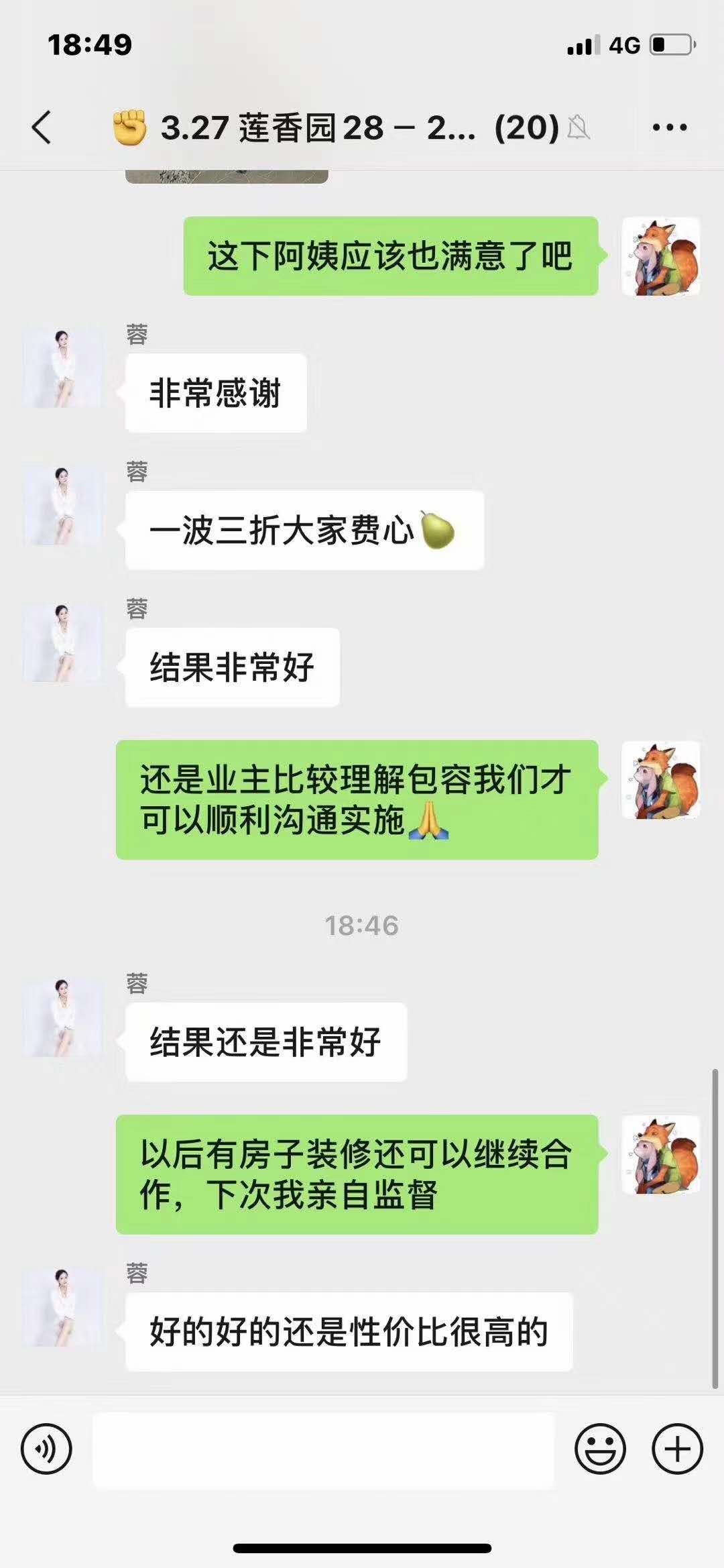
Task: Open 蓉's avatar beside 好的好的还是性价比很高的
Action: pyautogui.click(x=64, y=1307)
